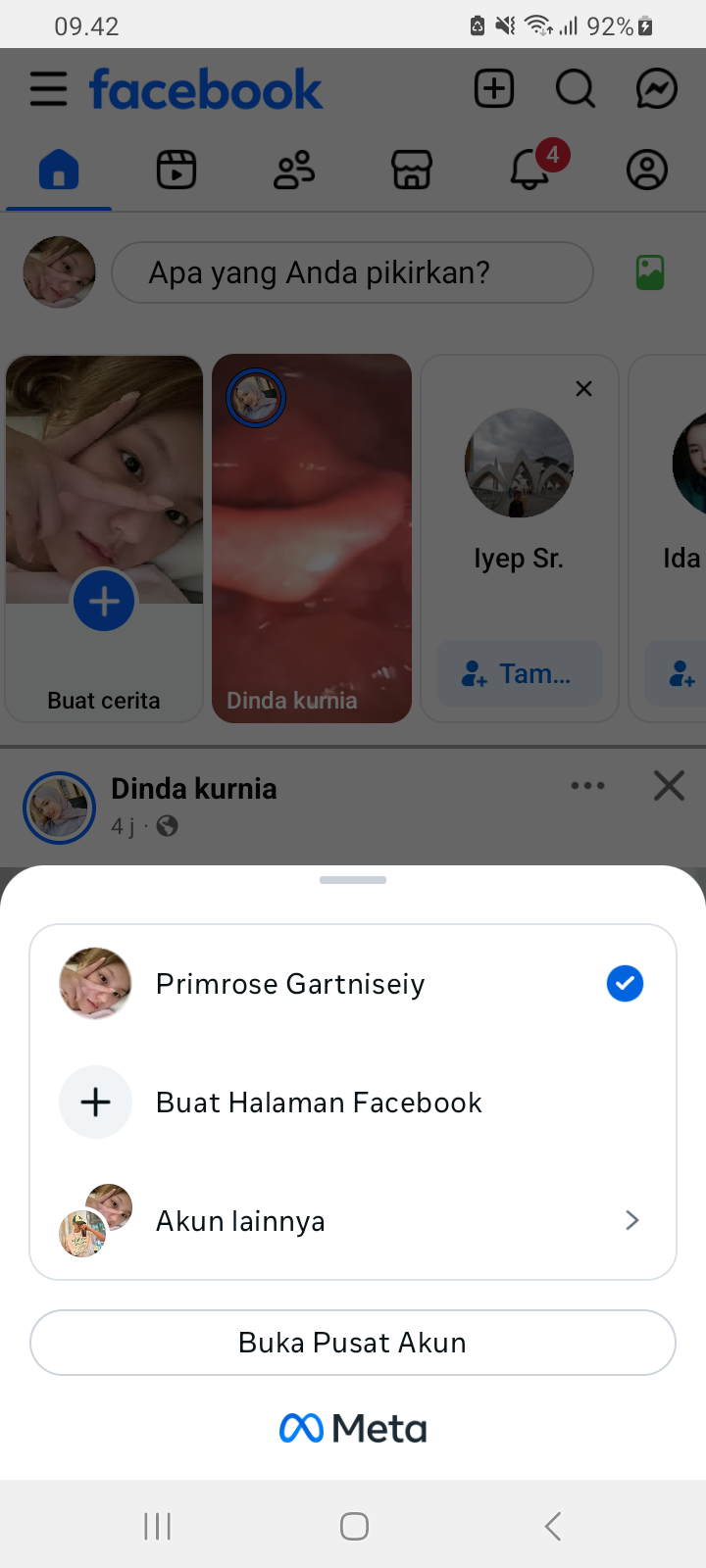Dismiss the sheet using its top handle
This screenshot has width=706, height=1568.
click(353, 880)
